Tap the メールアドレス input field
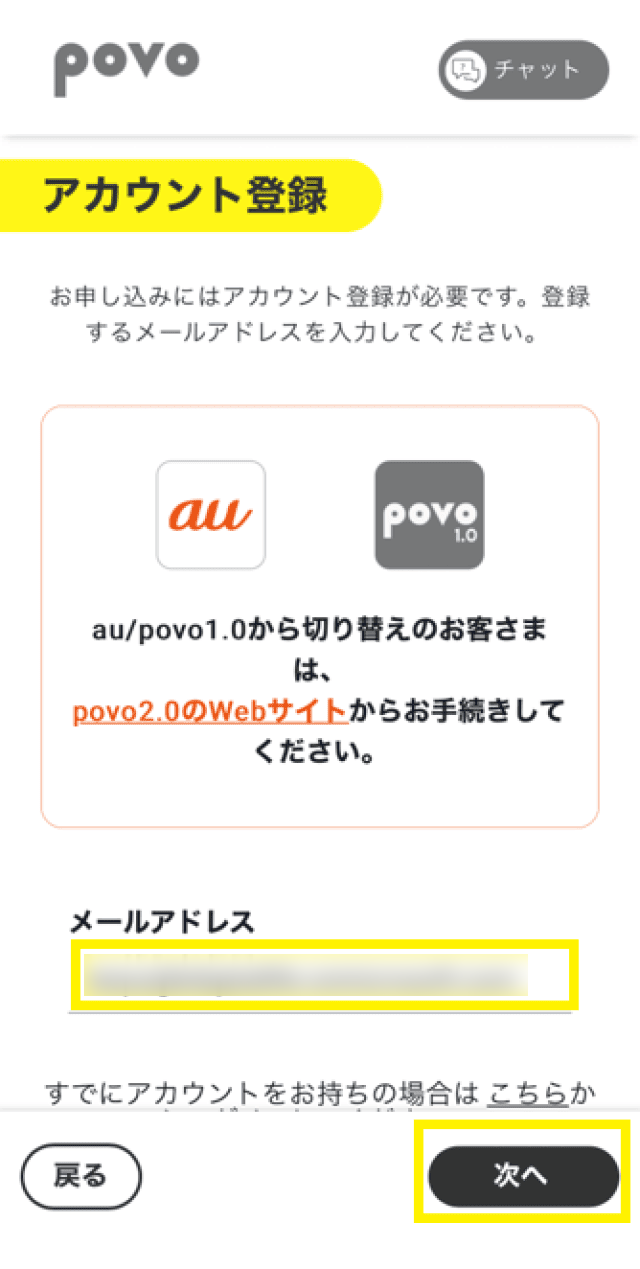The height and width of the screenshot is (1269, 640). click(x=320, y=975)
